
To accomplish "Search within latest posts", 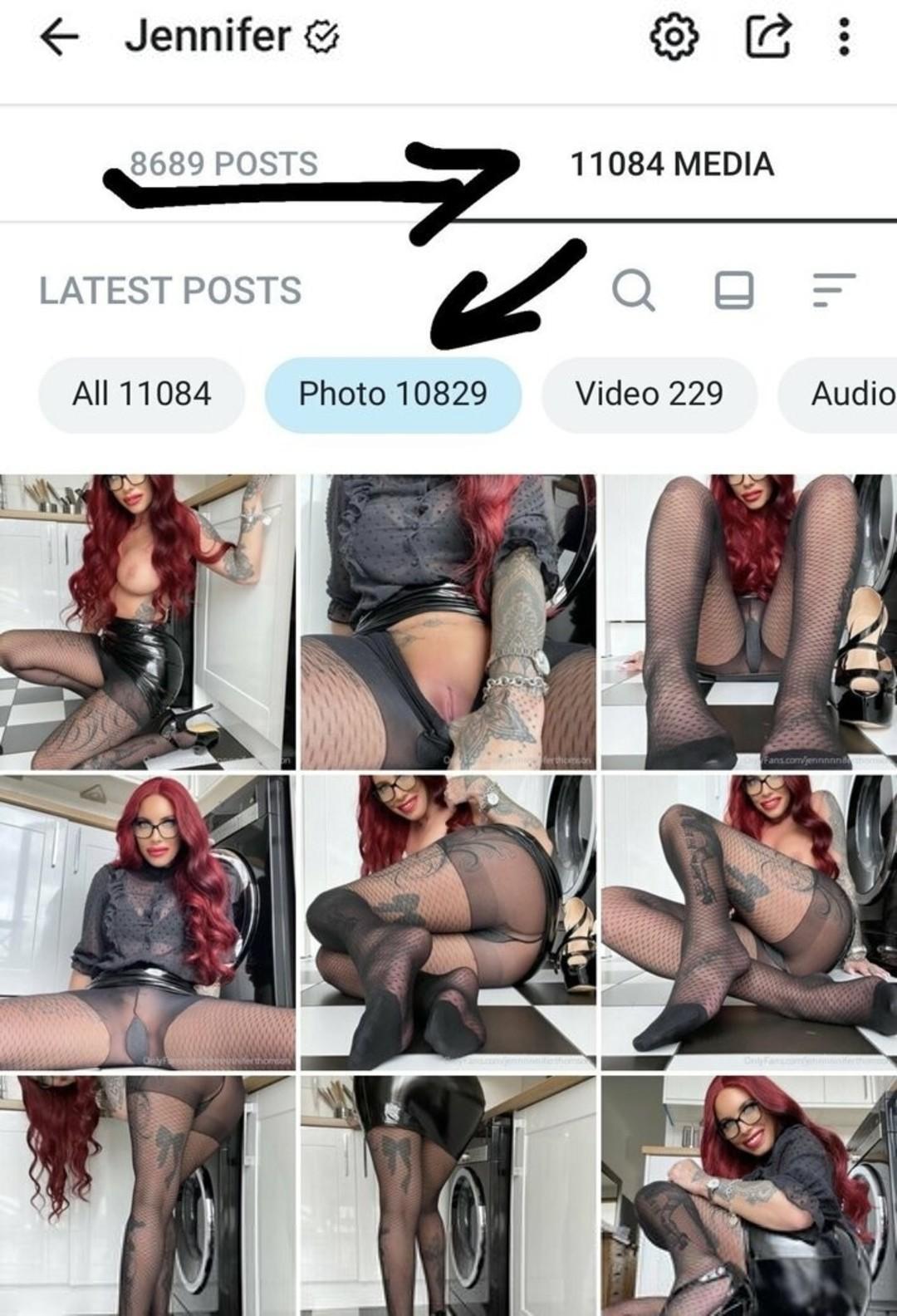I will coord(633,290).
